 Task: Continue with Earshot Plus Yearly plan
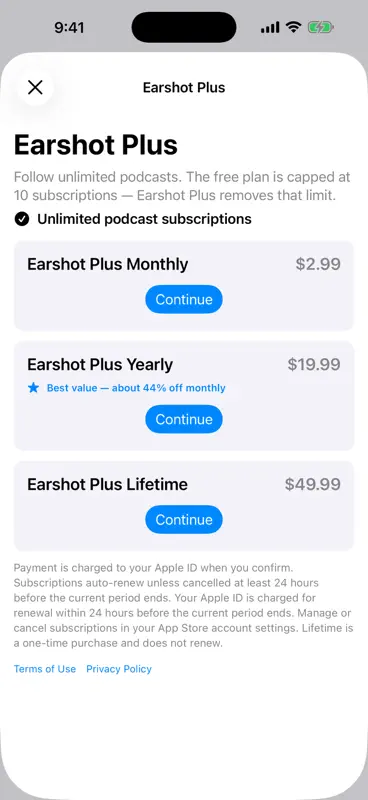[x=184, y=419]
